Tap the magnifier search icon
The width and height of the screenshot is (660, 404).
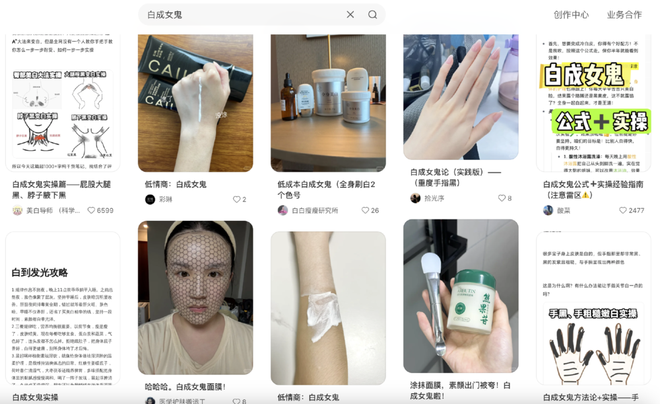[373, 15]
